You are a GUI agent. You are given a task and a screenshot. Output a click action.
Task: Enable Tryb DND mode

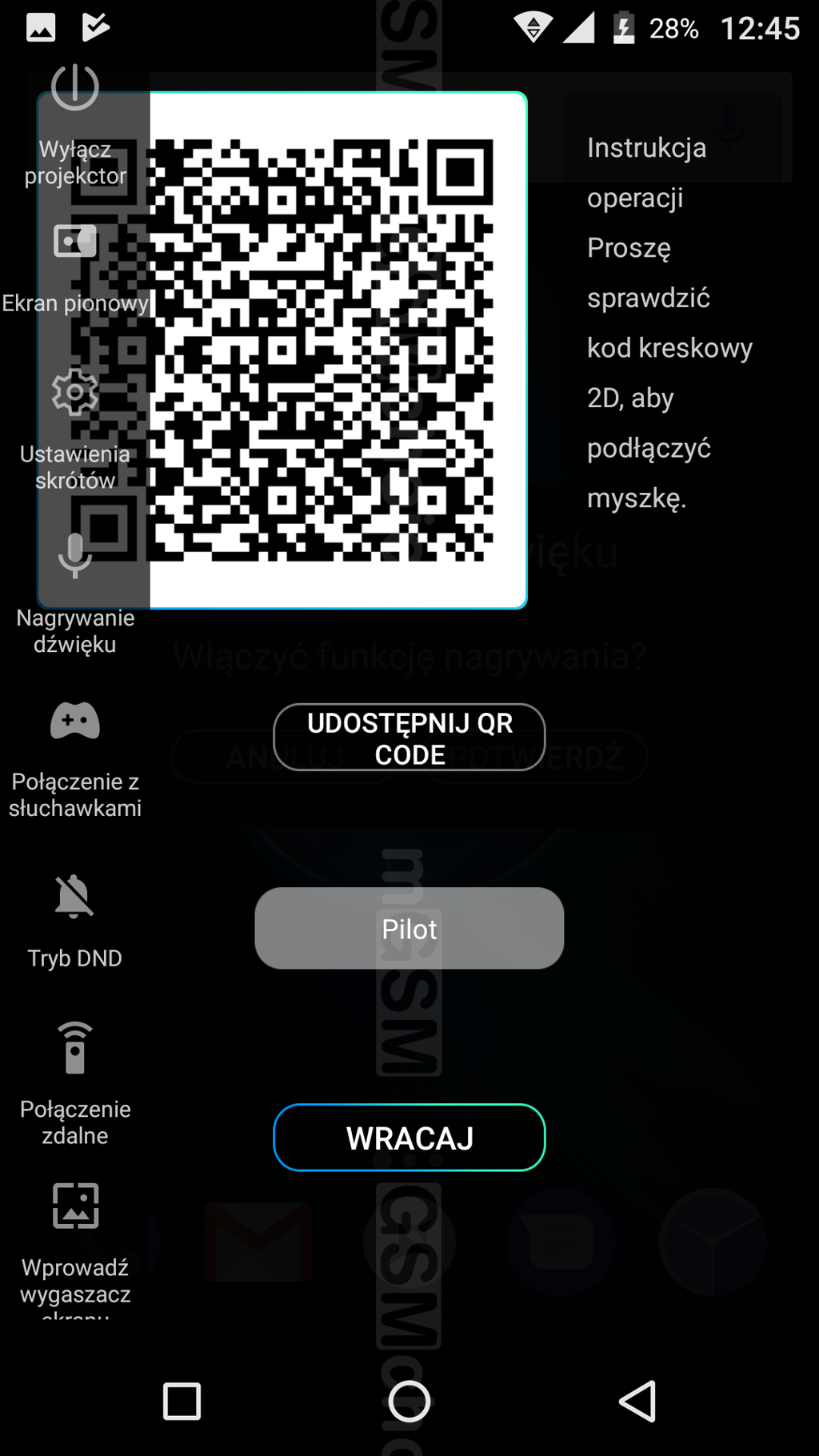point(74,918)
